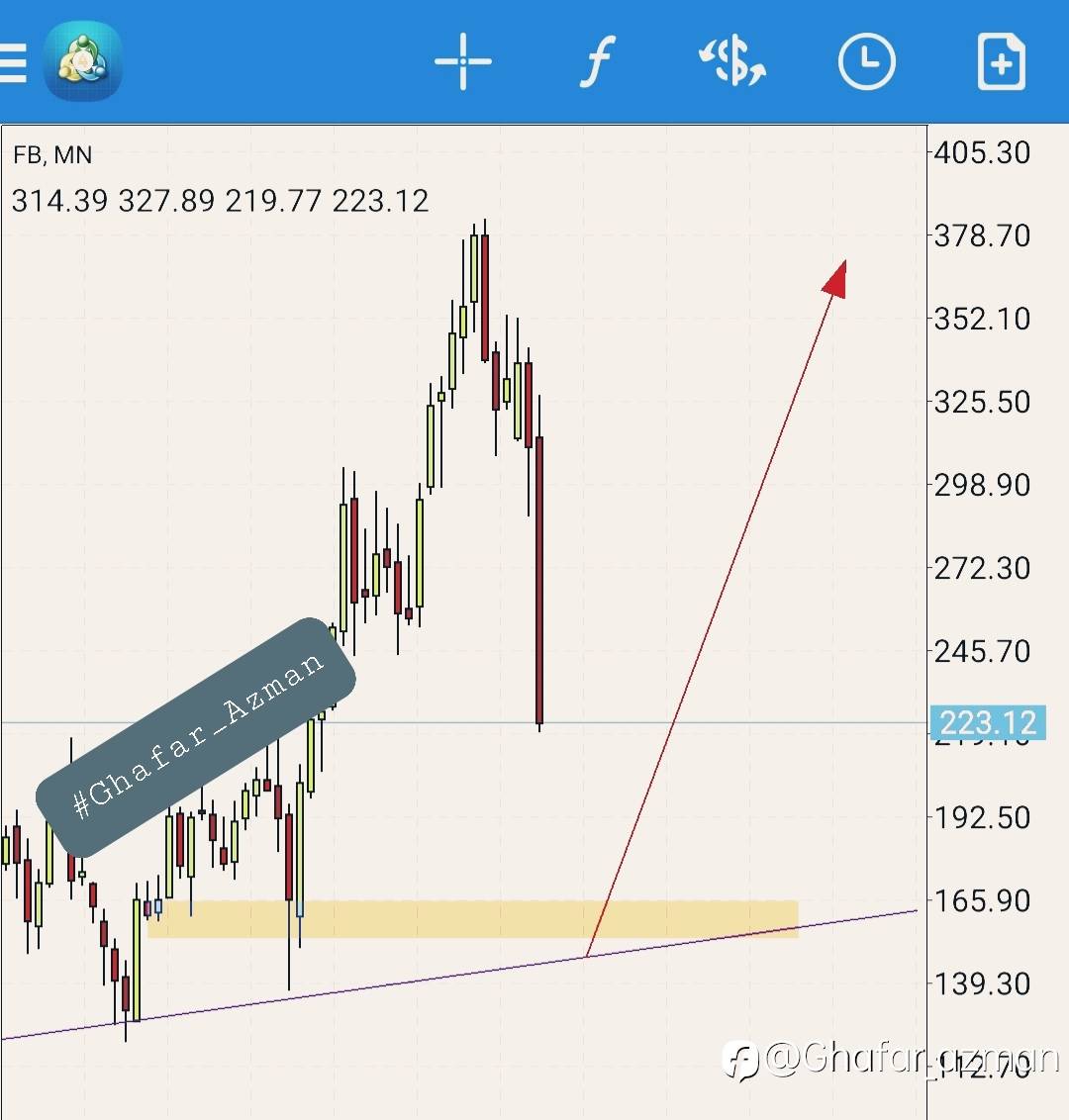1069x1120 pixels.
Task: Open the indicators list (f icon)
Action: coord(597,62)
